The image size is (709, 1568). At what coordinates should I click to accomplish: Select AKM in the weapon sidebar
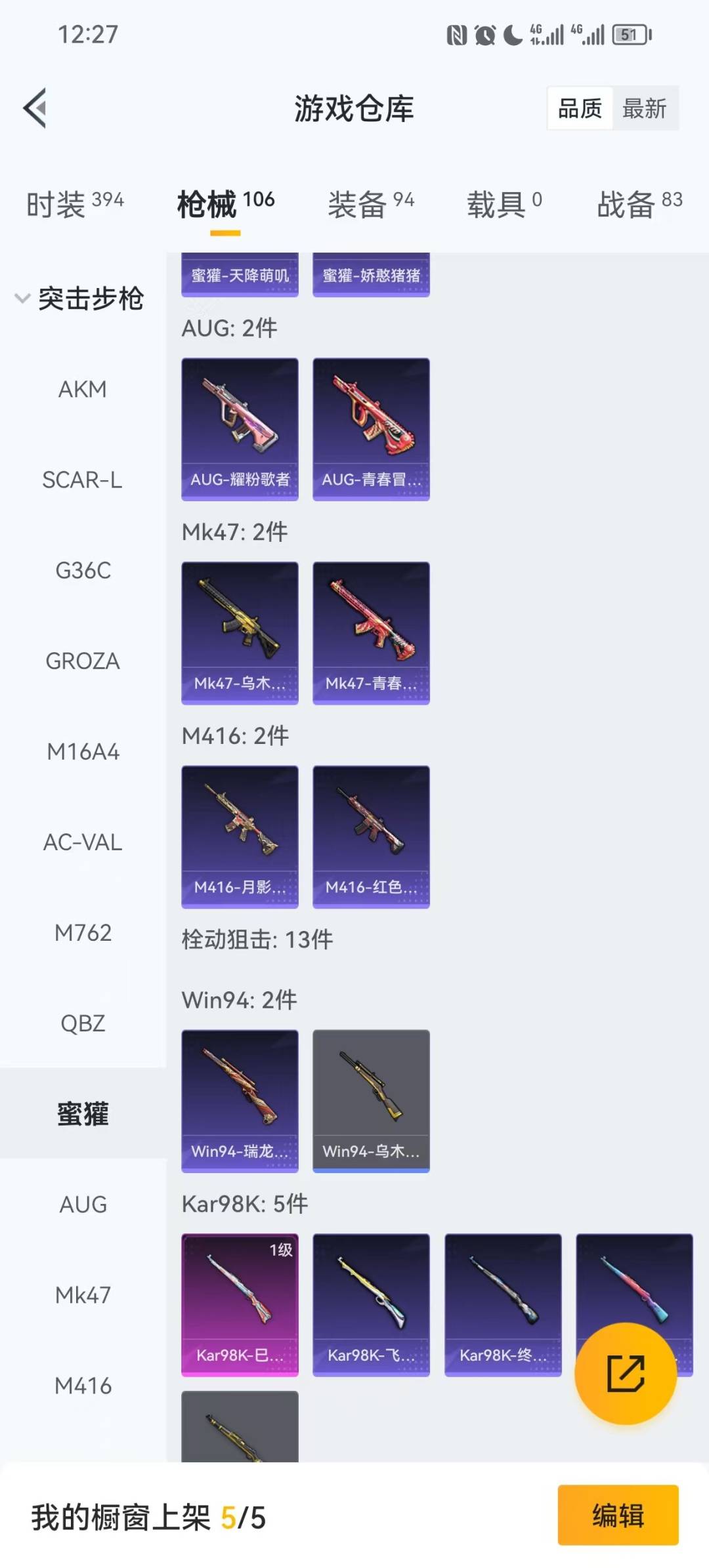click(82, 390)
